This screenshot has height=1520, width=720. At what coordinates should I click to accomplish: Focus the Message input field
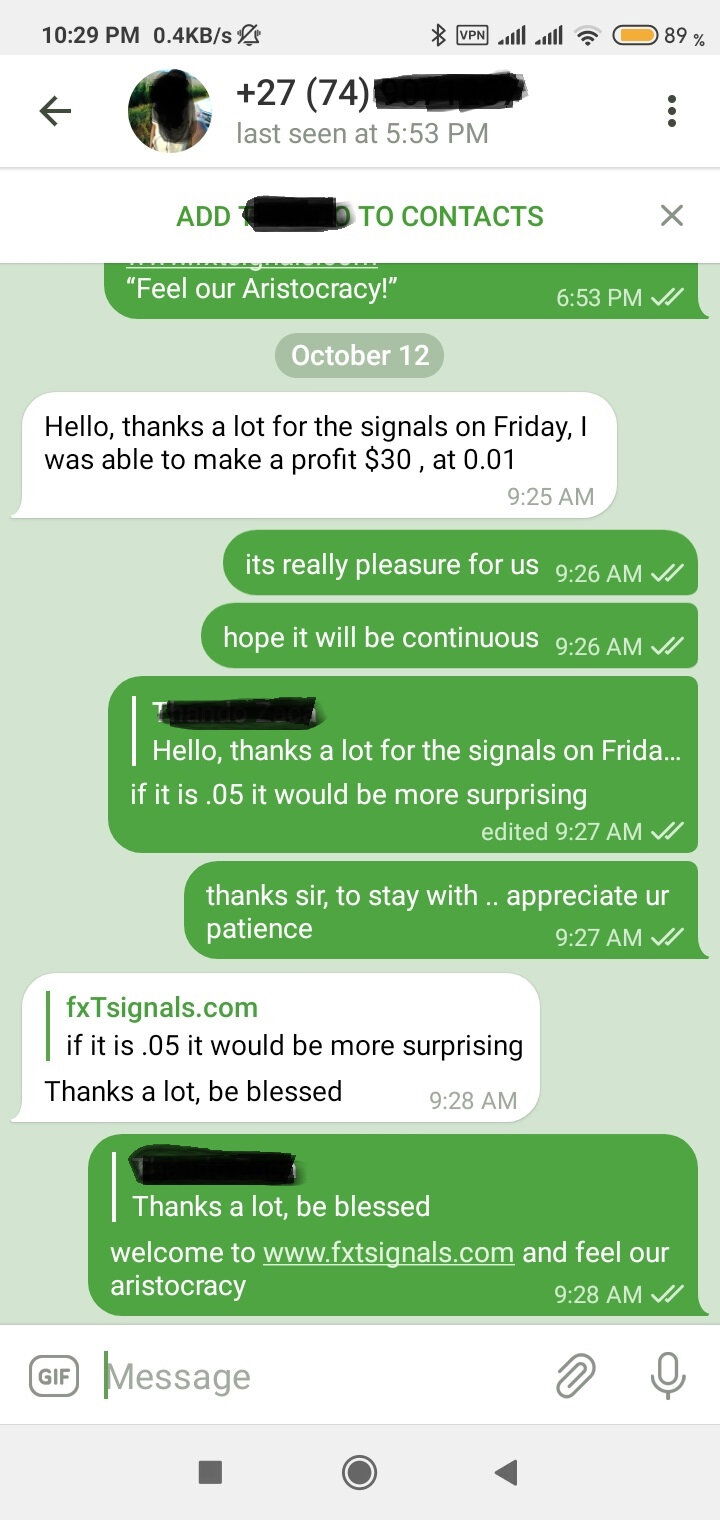[x=320, y=1376]
